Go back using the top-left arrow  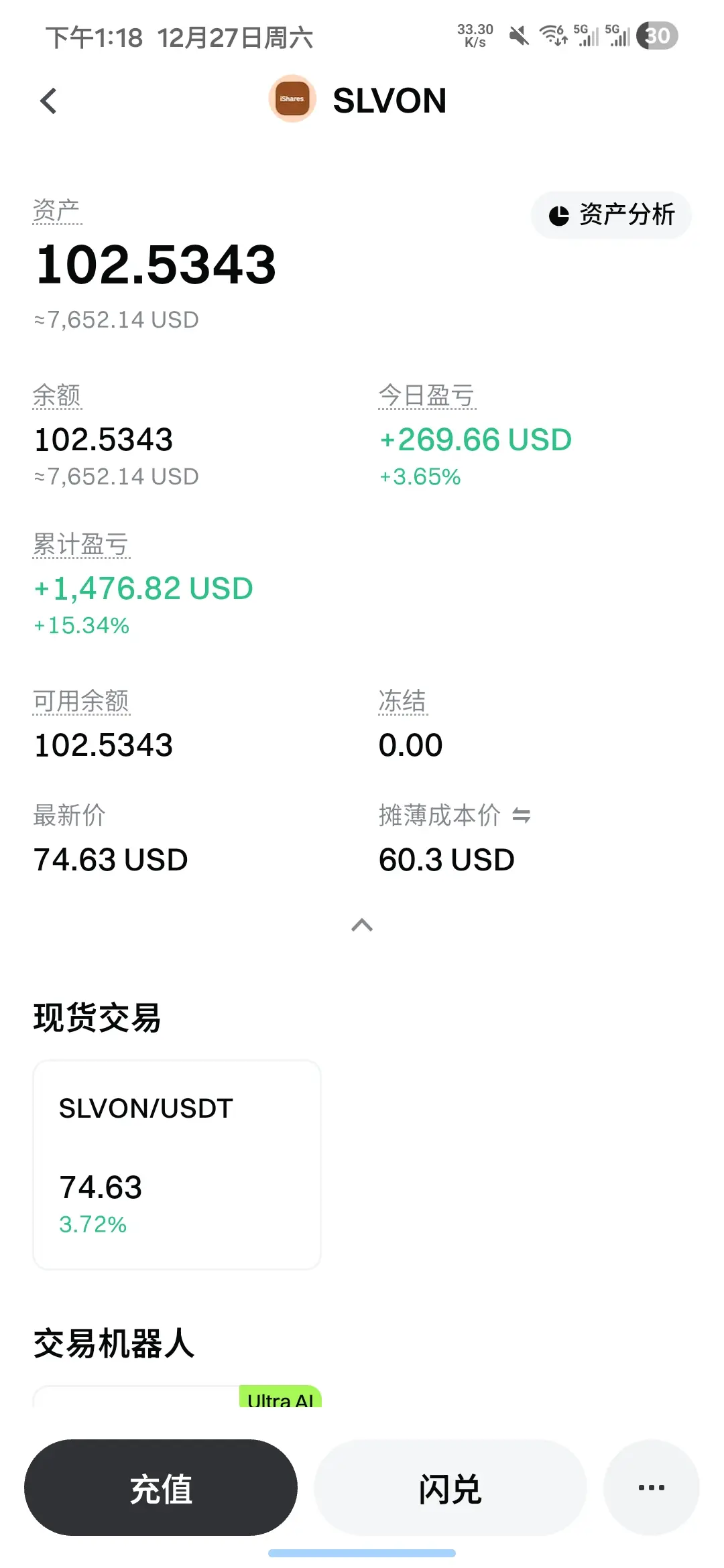coord(48,101)
